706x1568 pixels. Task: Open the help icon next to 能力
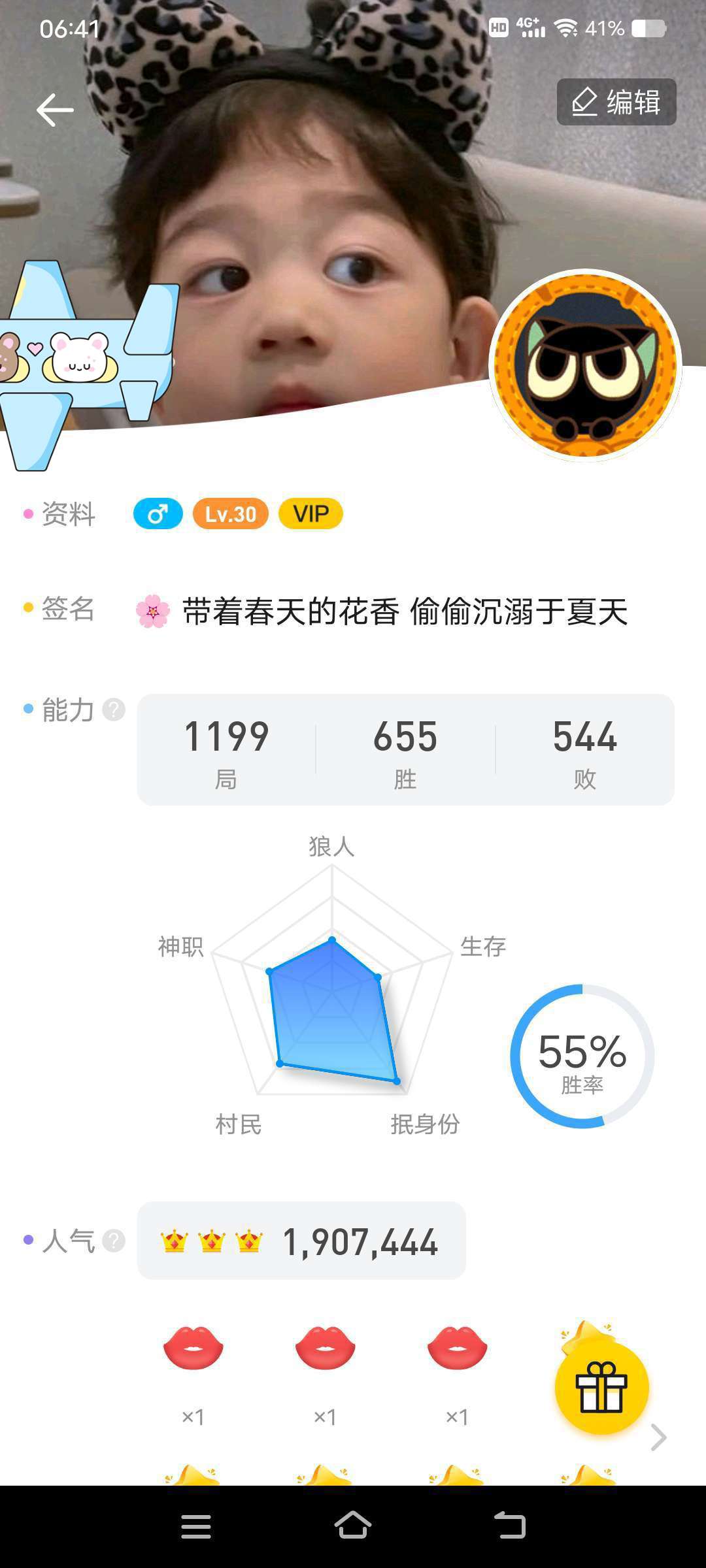pyautogui.click(x=114, y=710)
